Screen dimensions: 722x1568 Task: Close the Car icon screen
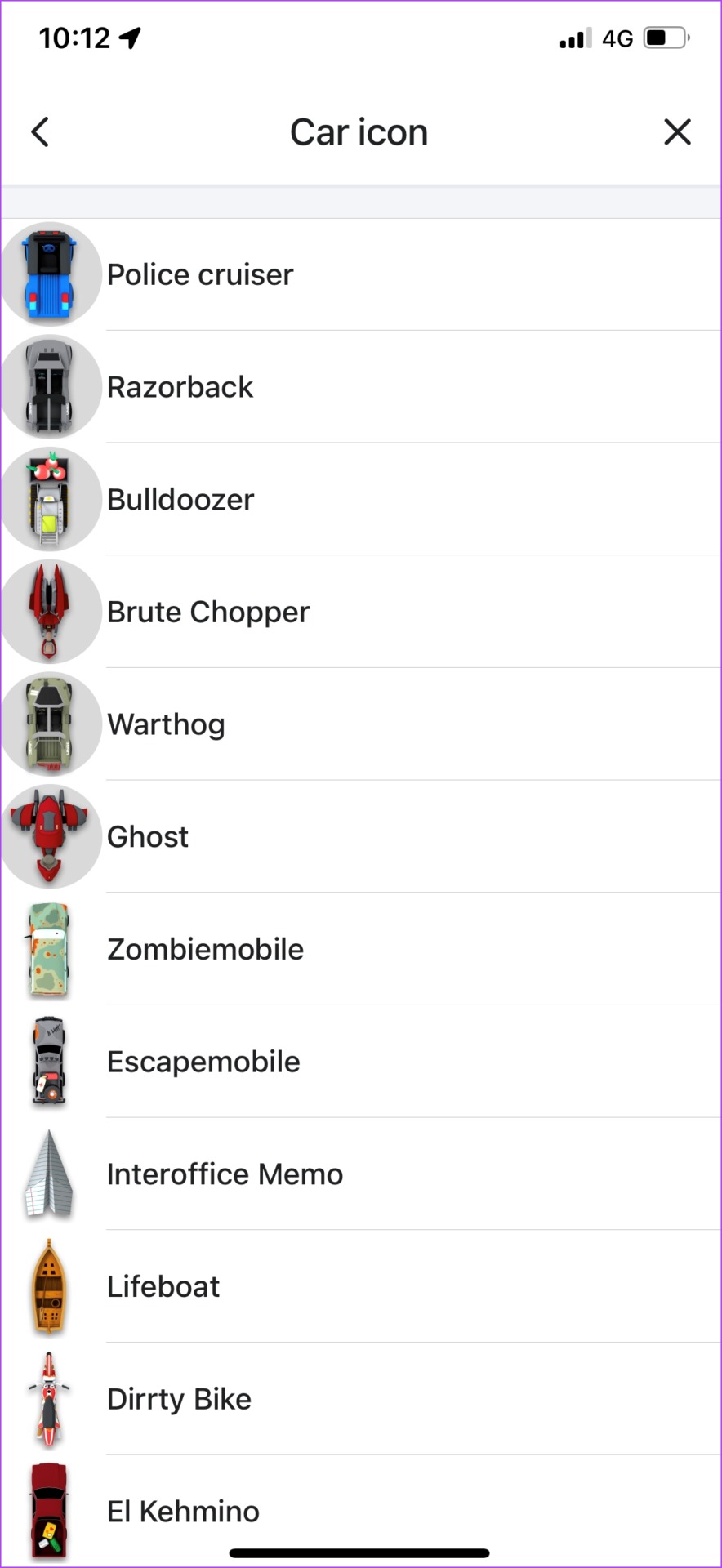click(x=677, y=132)
